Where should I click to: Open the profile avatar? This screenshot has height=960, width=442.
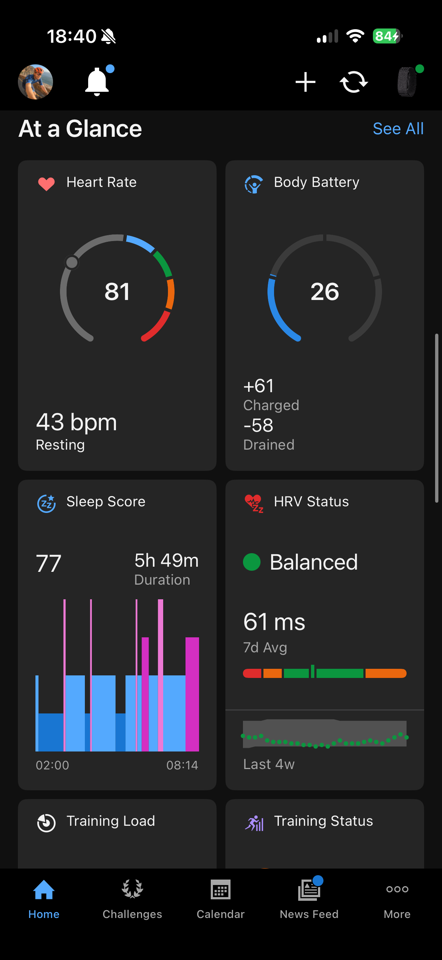[x=36, y=82]
